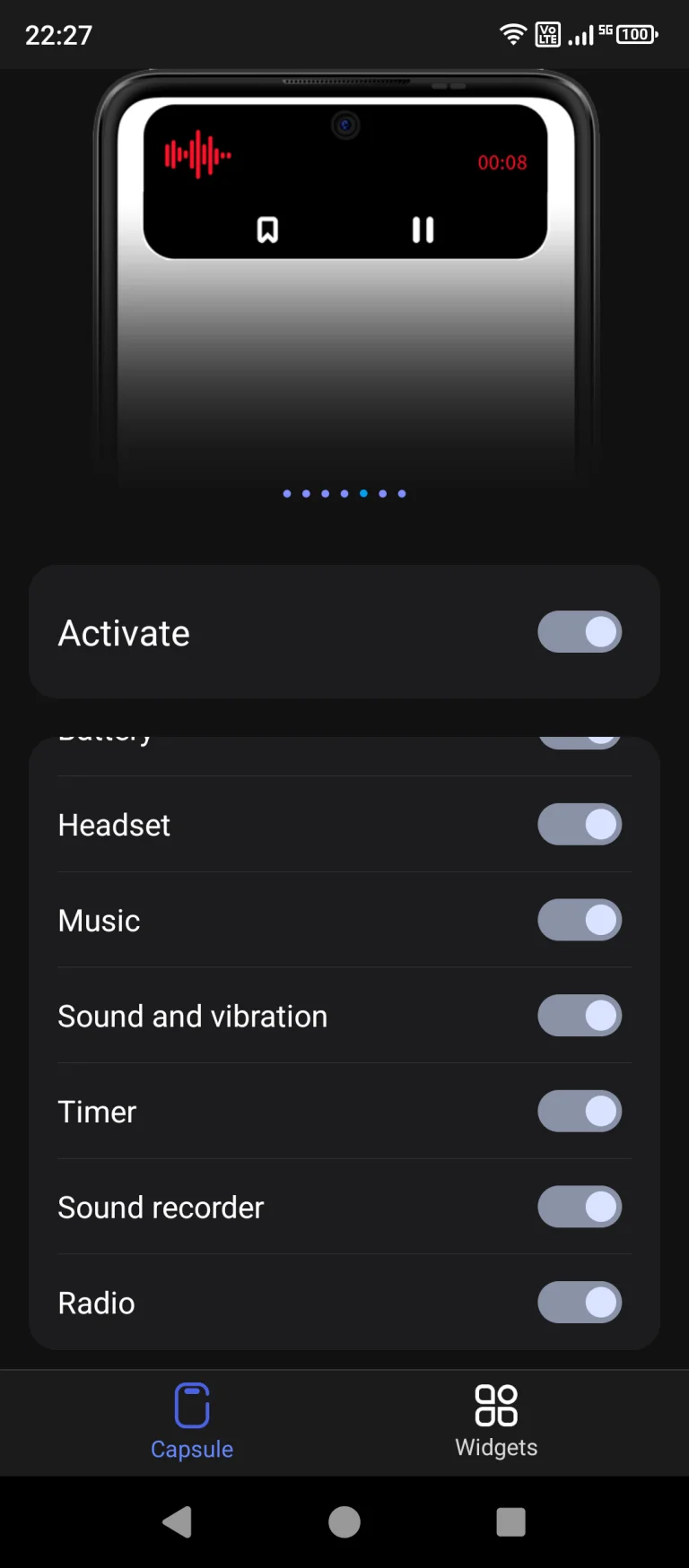
Task: Turn off the Sound recorder toggle
Action: (x=580, y=1207)
